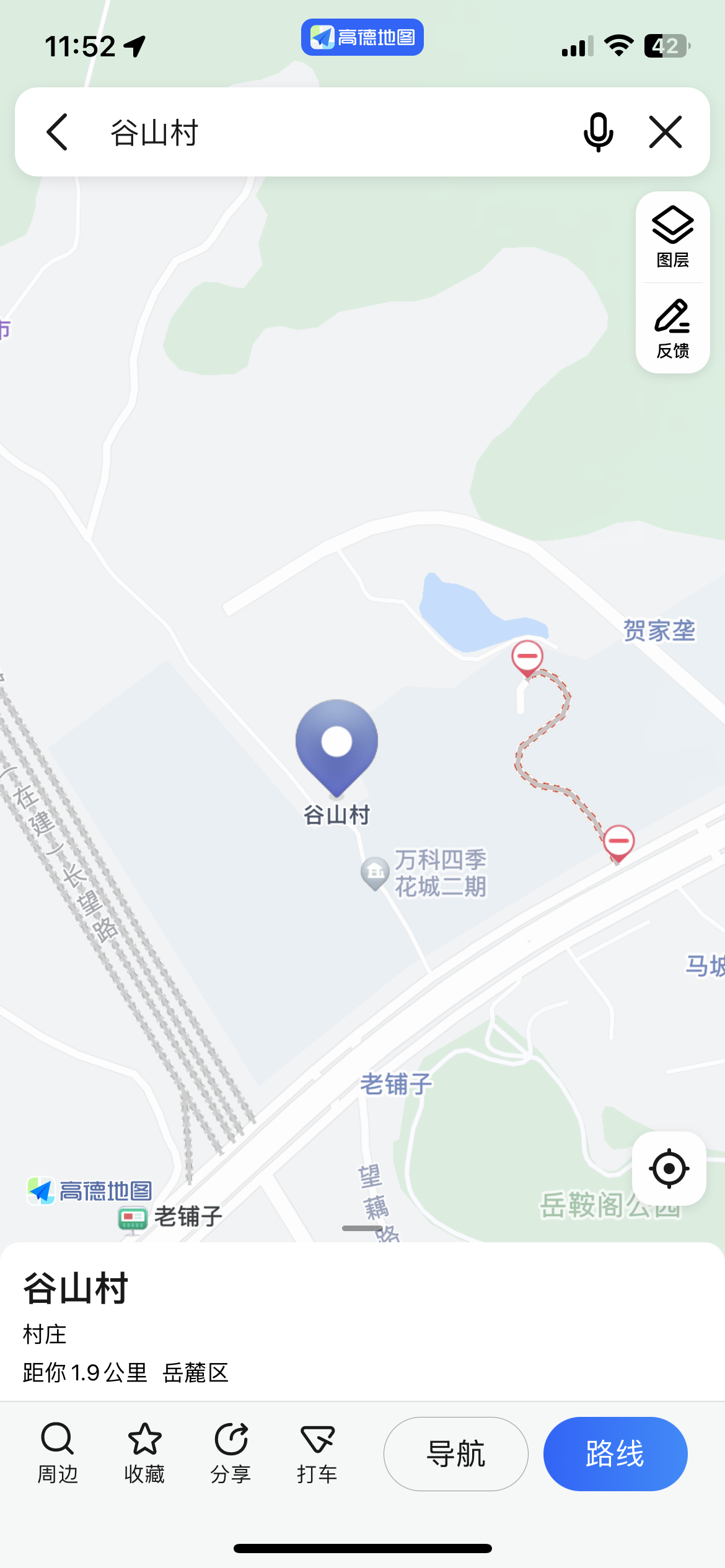Search 周边 nearby places
The width and height of the screenshot is (725, 1568).
58,1452
